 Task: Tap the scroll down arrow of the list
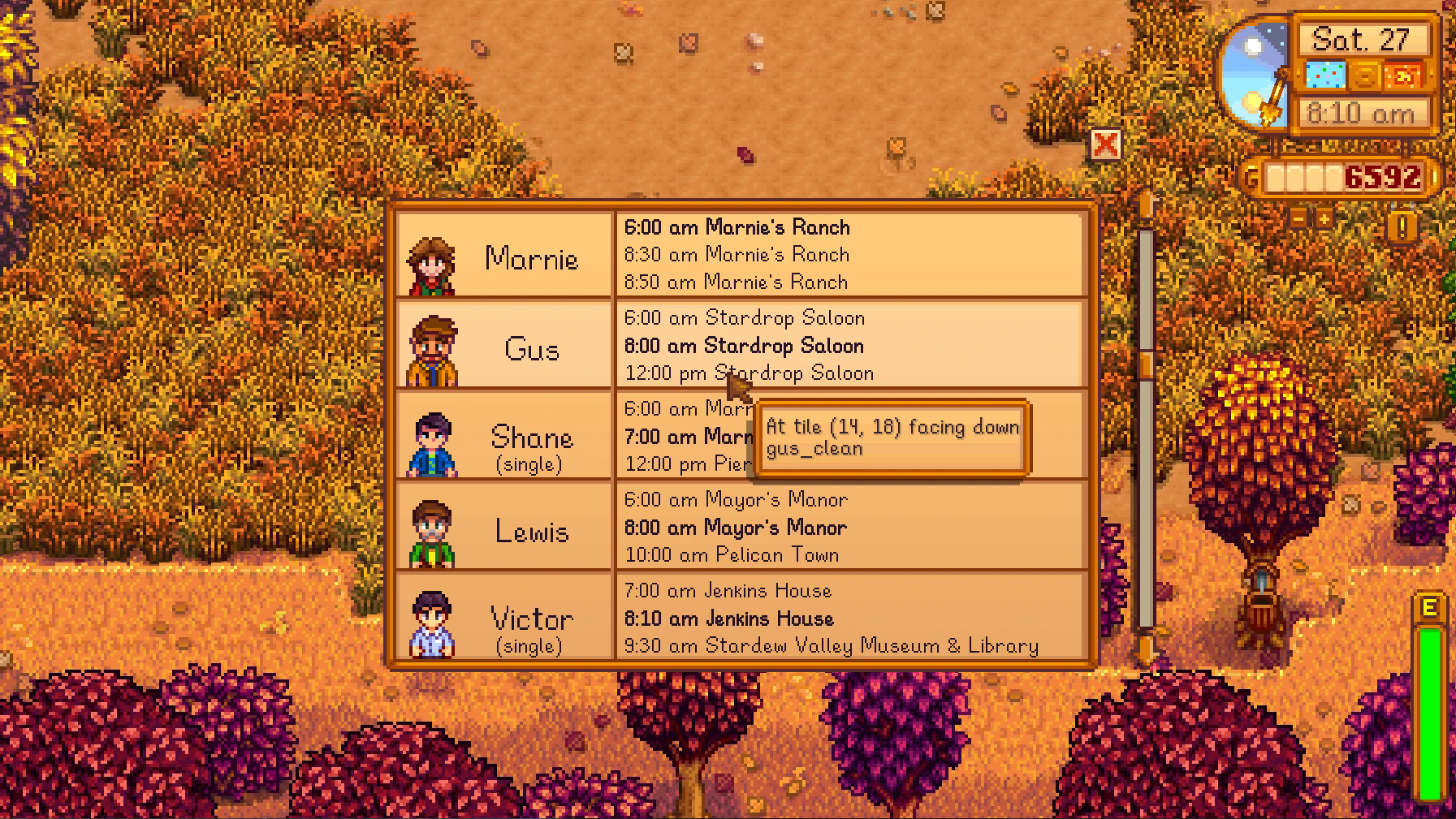[x=1146, y=649]
